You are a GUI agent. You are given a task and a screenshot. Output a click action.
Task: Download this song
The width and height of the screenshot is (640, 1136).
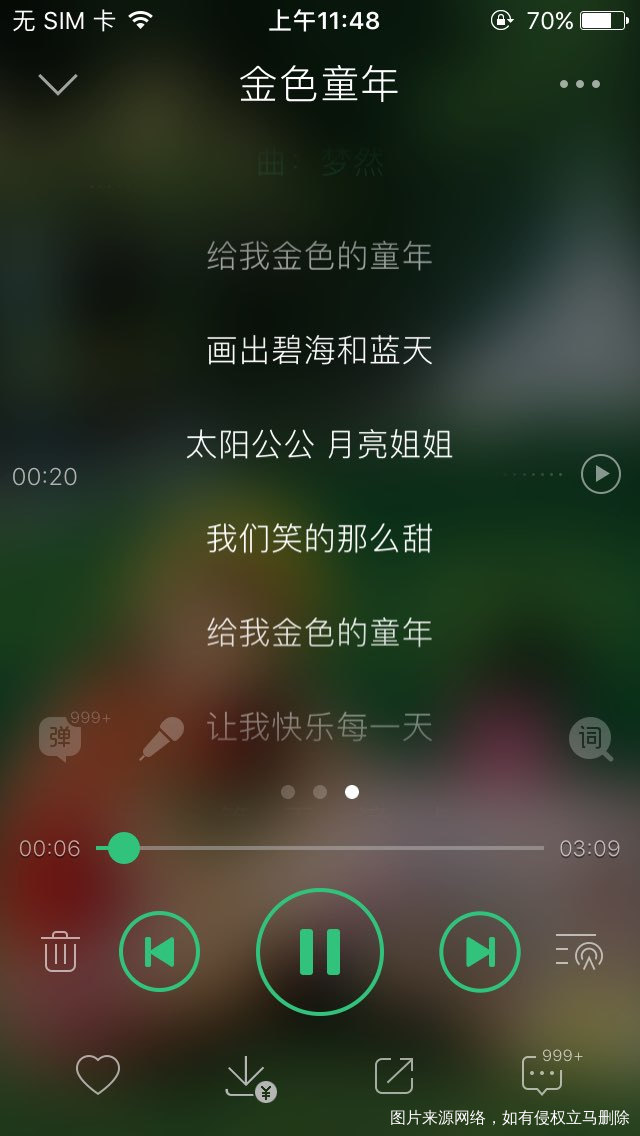tap(247, 1077)
